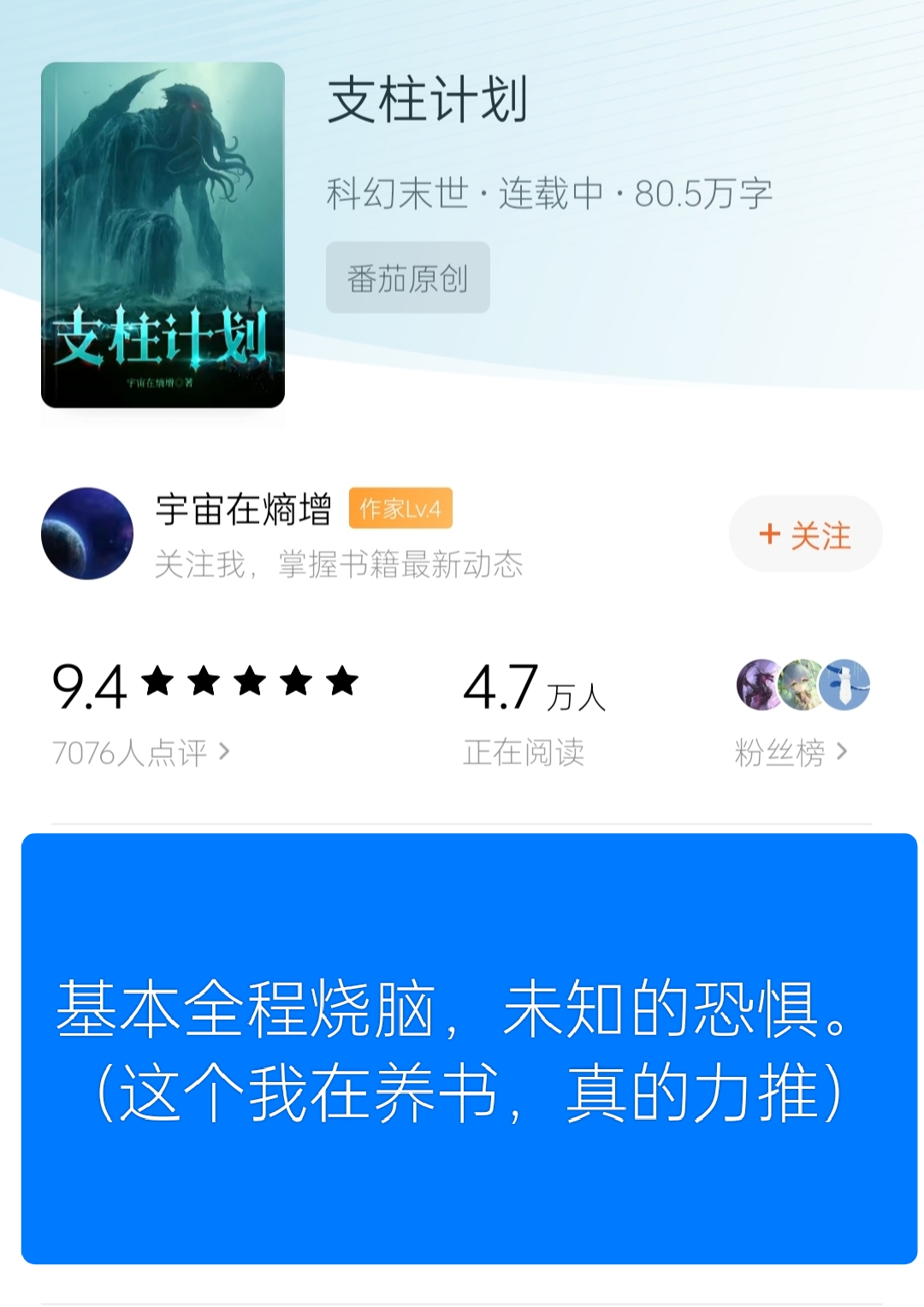924x1307 pixels.
Task: Open the 番茄原创 tag
Action: pyautogui.click(x=407, y=278)
